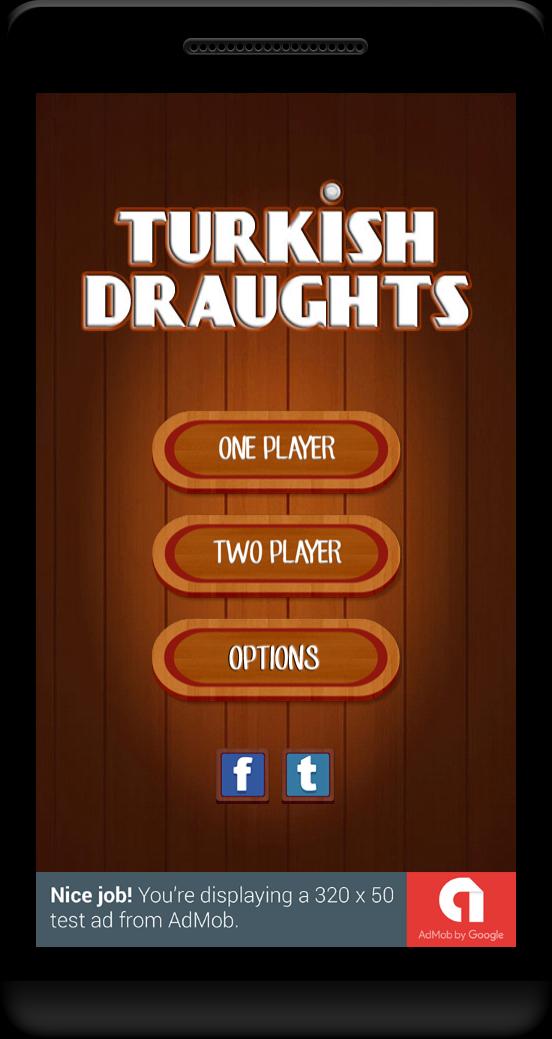Open the Facebook page icon

[x=243, y=775]
